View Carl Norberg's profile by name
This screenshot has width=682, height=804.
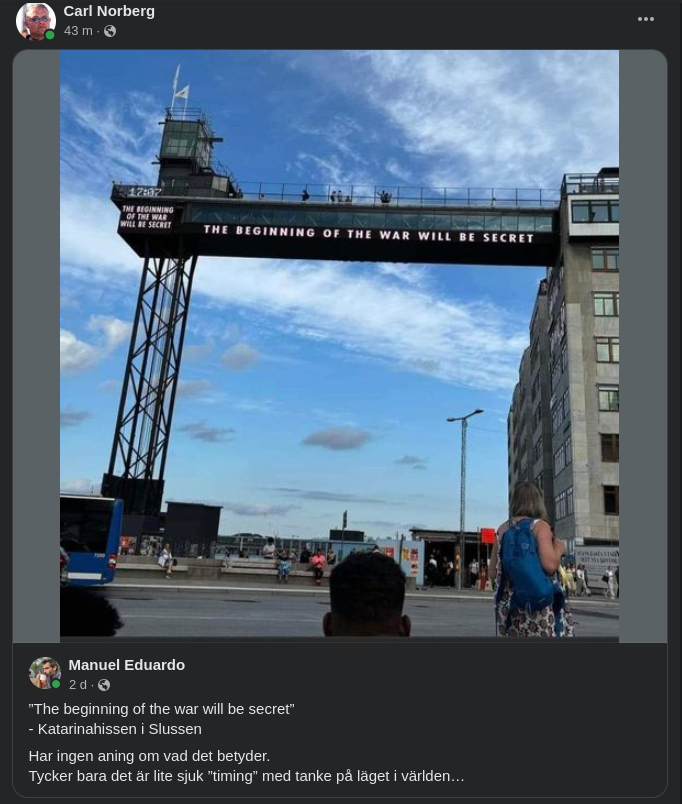(x=109, y=11)
